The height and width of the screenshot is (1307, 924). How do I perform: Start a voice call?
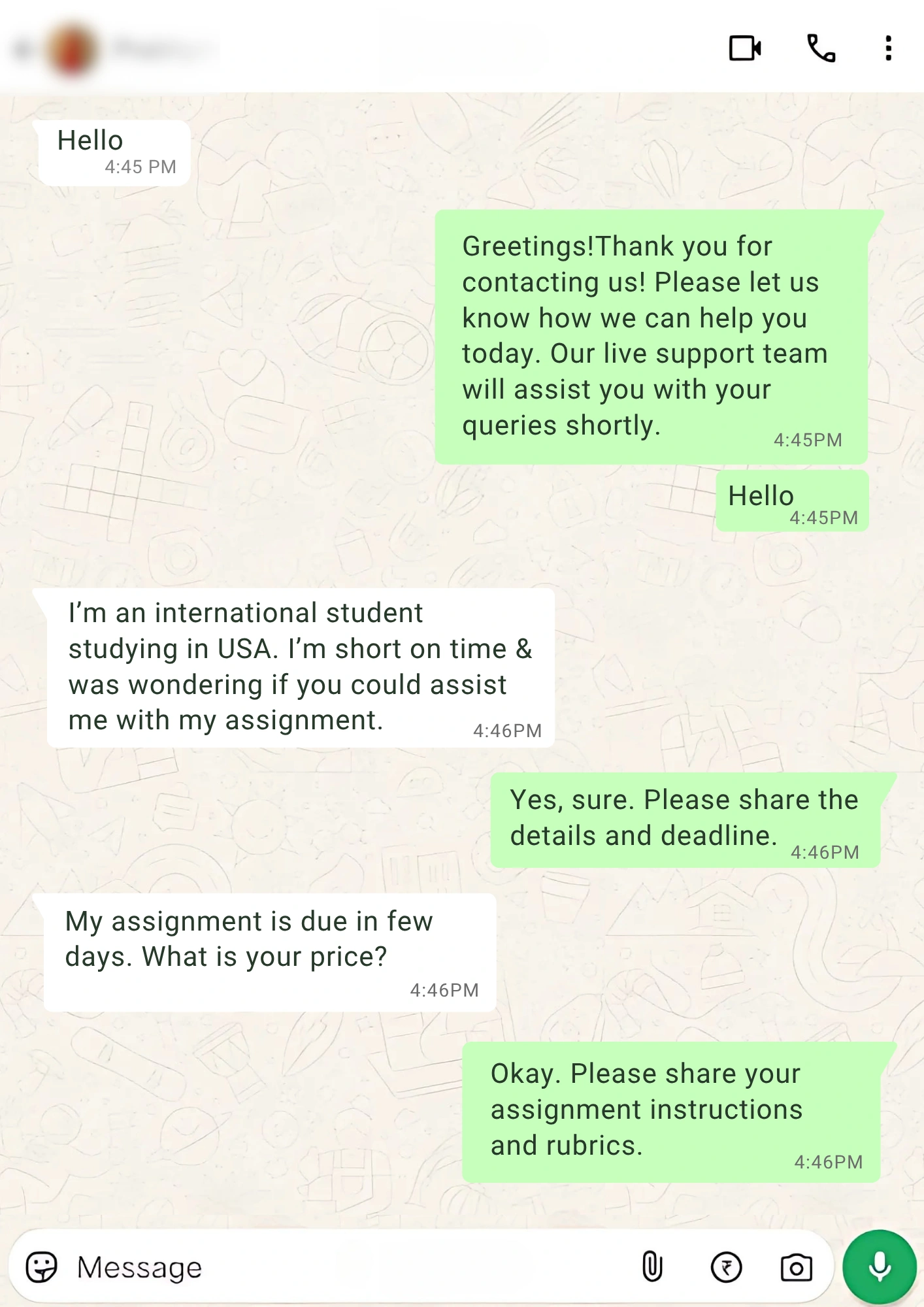click(x=821, y=48)
